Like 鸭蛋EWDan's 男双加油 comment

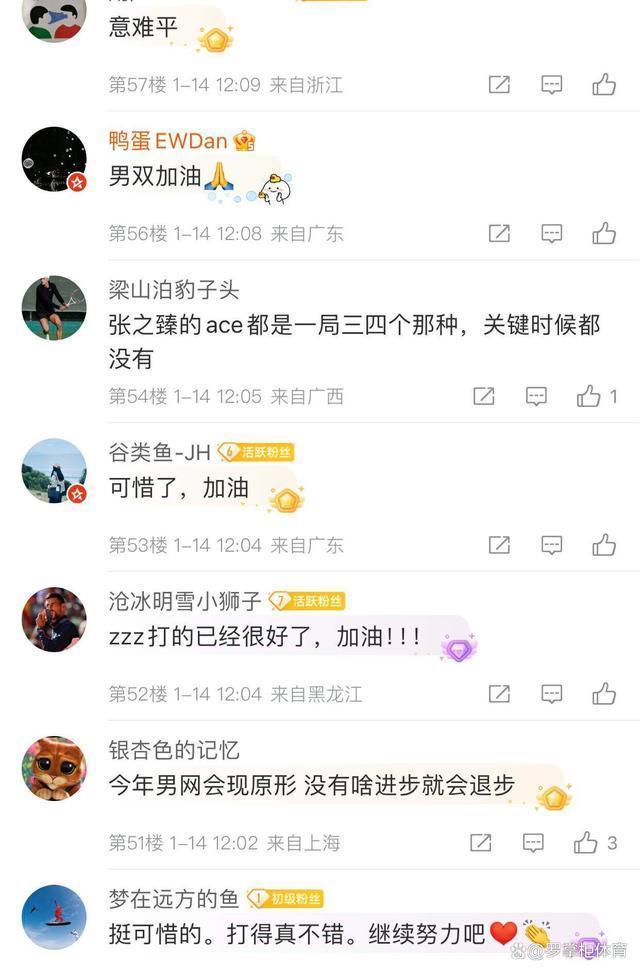coord(604,234)
